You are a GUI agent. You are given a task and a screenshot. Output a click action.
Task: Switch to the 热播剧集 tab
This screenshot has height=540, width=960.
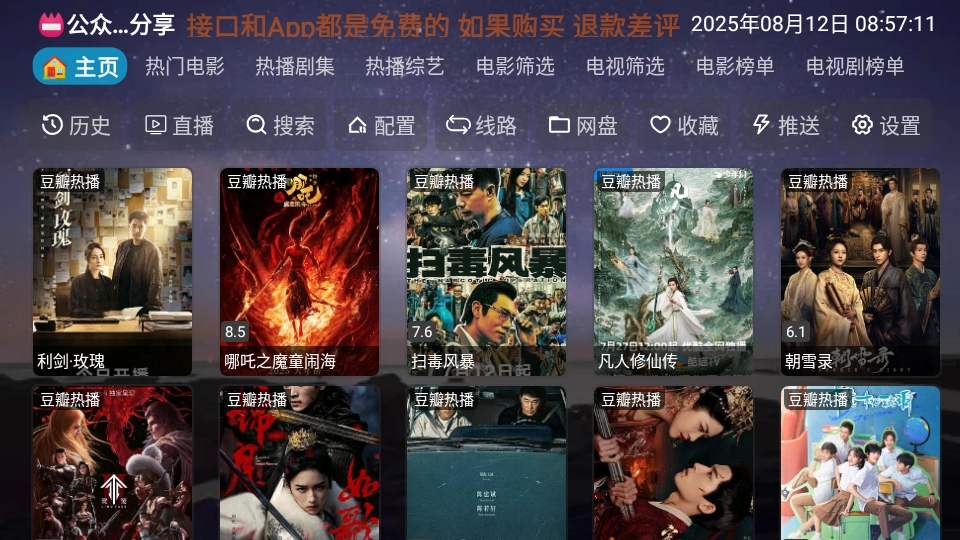tap(295, 67)
